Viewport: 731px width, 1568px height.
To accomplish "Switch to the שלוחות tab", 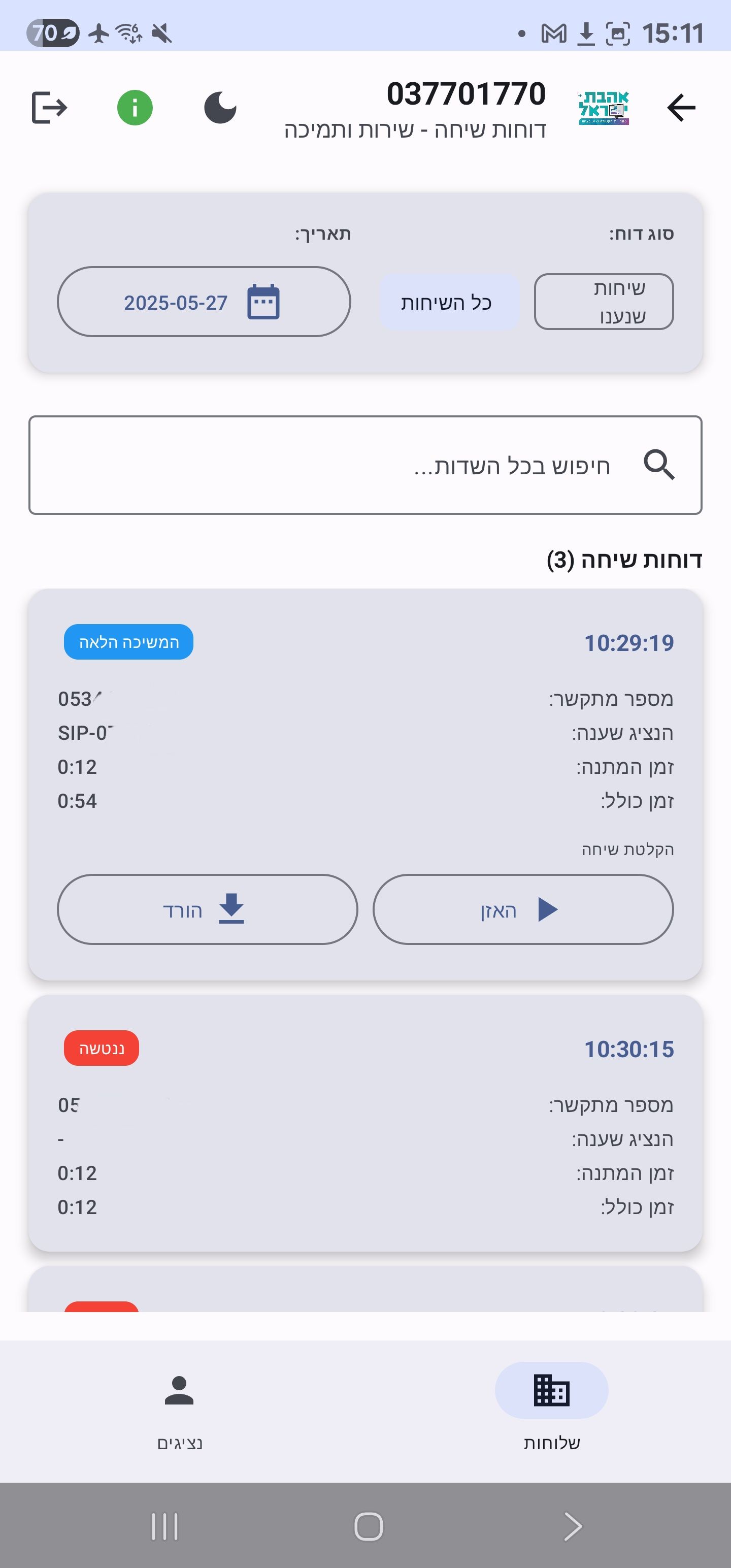I will tap(551, 1409).
